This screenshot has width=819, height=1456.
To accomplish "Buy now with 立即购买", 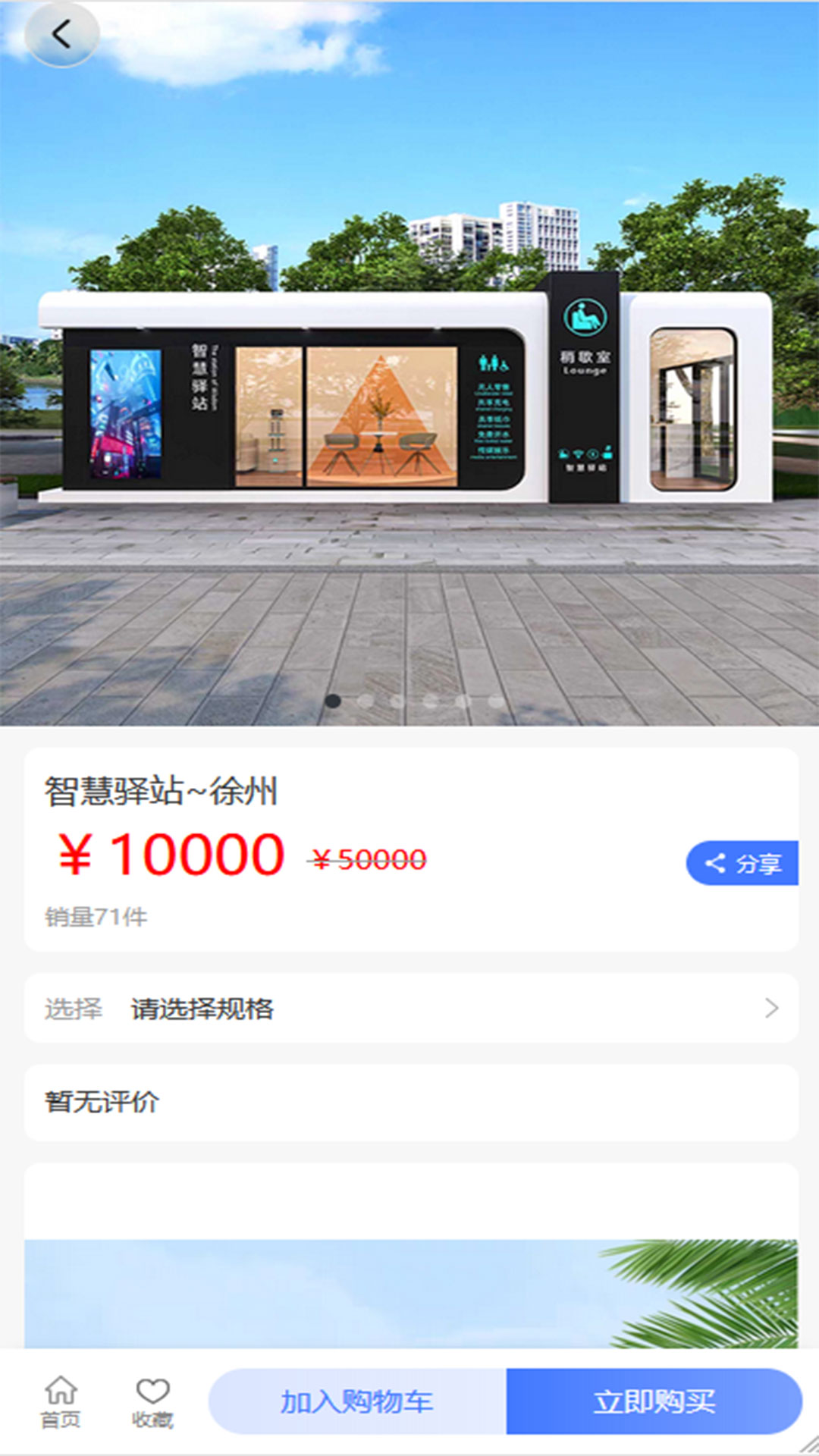I will [654, 1401].
